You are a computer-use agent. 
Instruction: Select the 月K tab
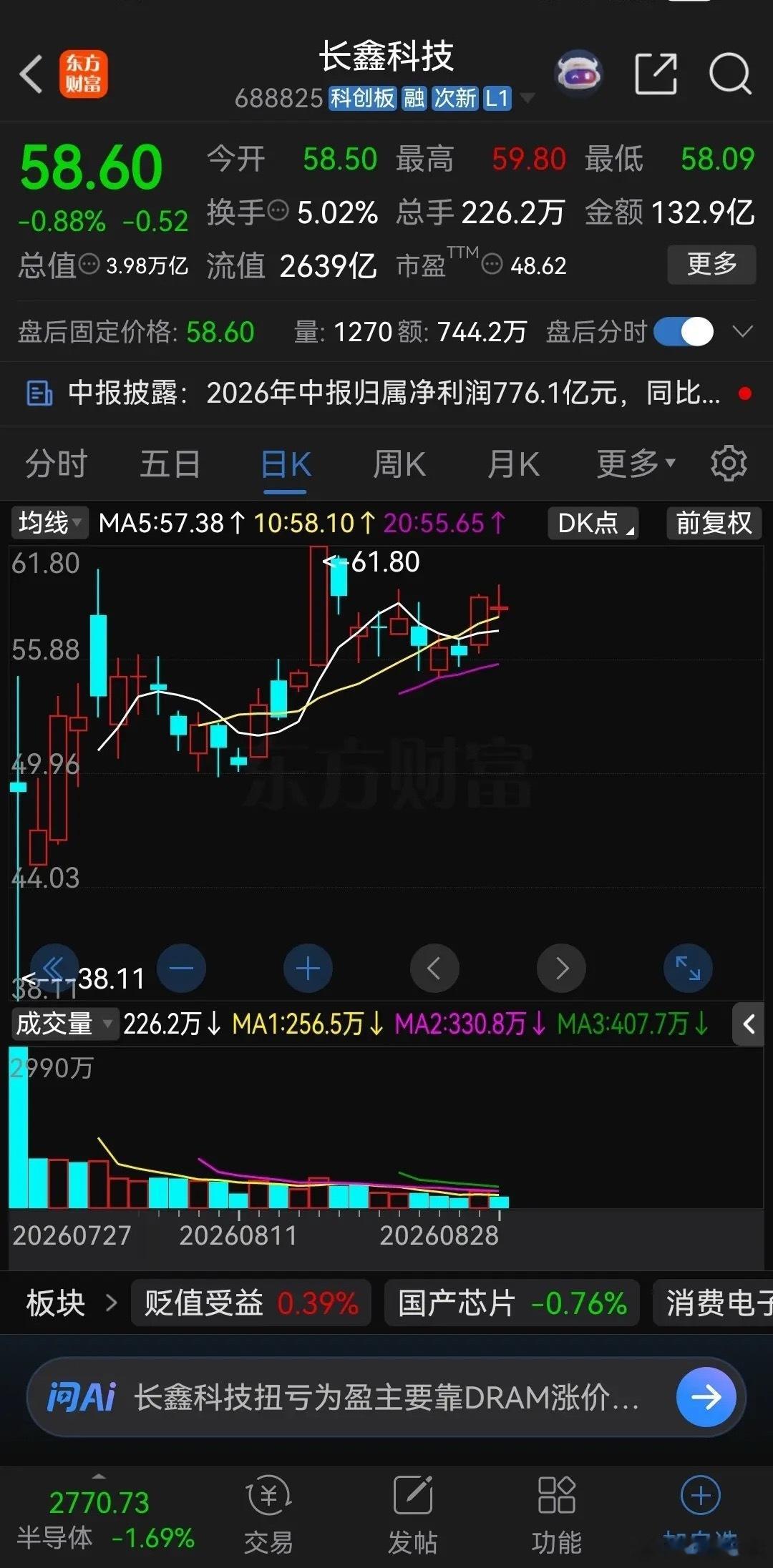pyautogui.click(x=513, y=464)
